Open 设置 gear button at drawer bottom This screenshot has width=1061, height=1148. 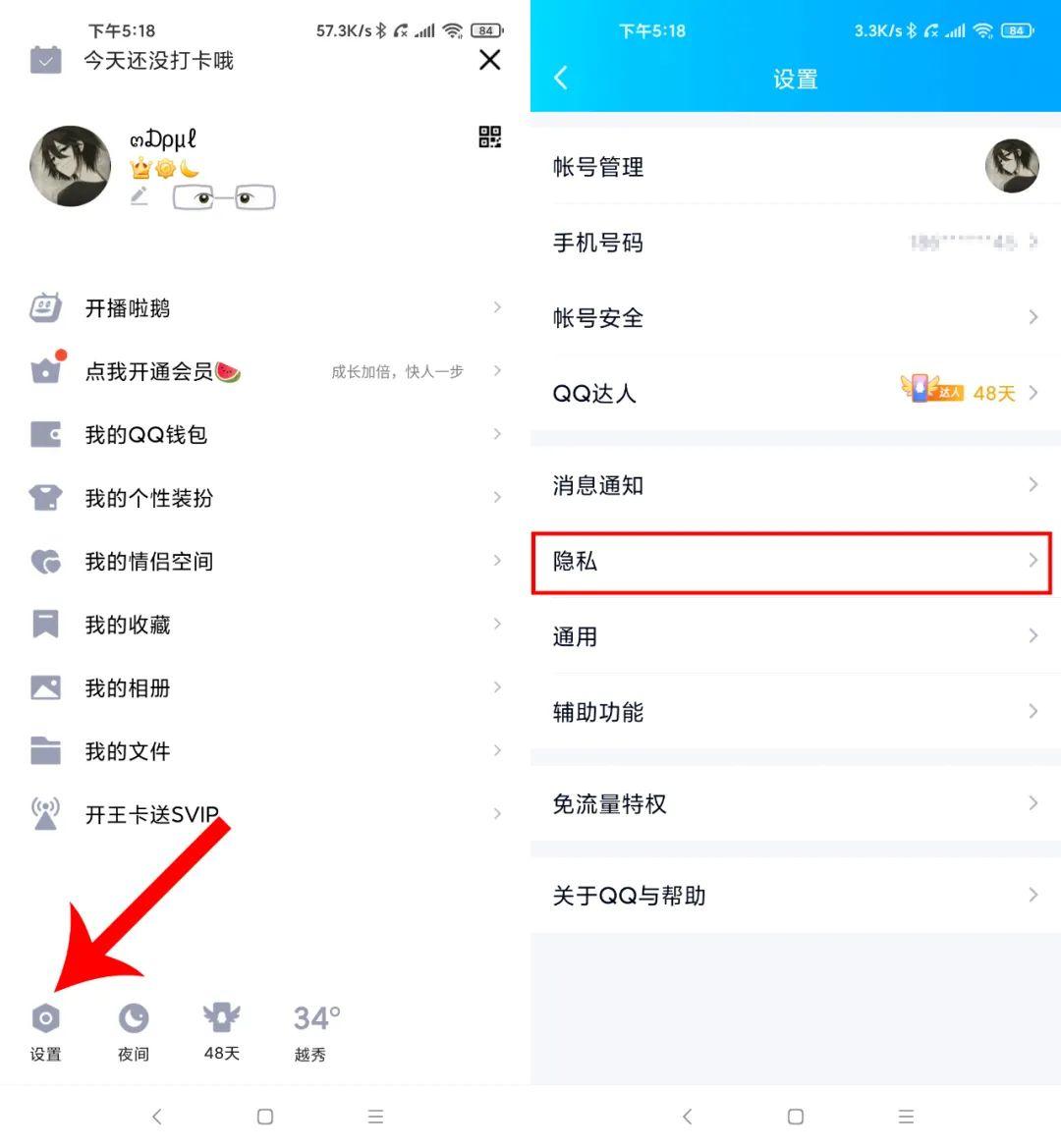coord(45,1029)
